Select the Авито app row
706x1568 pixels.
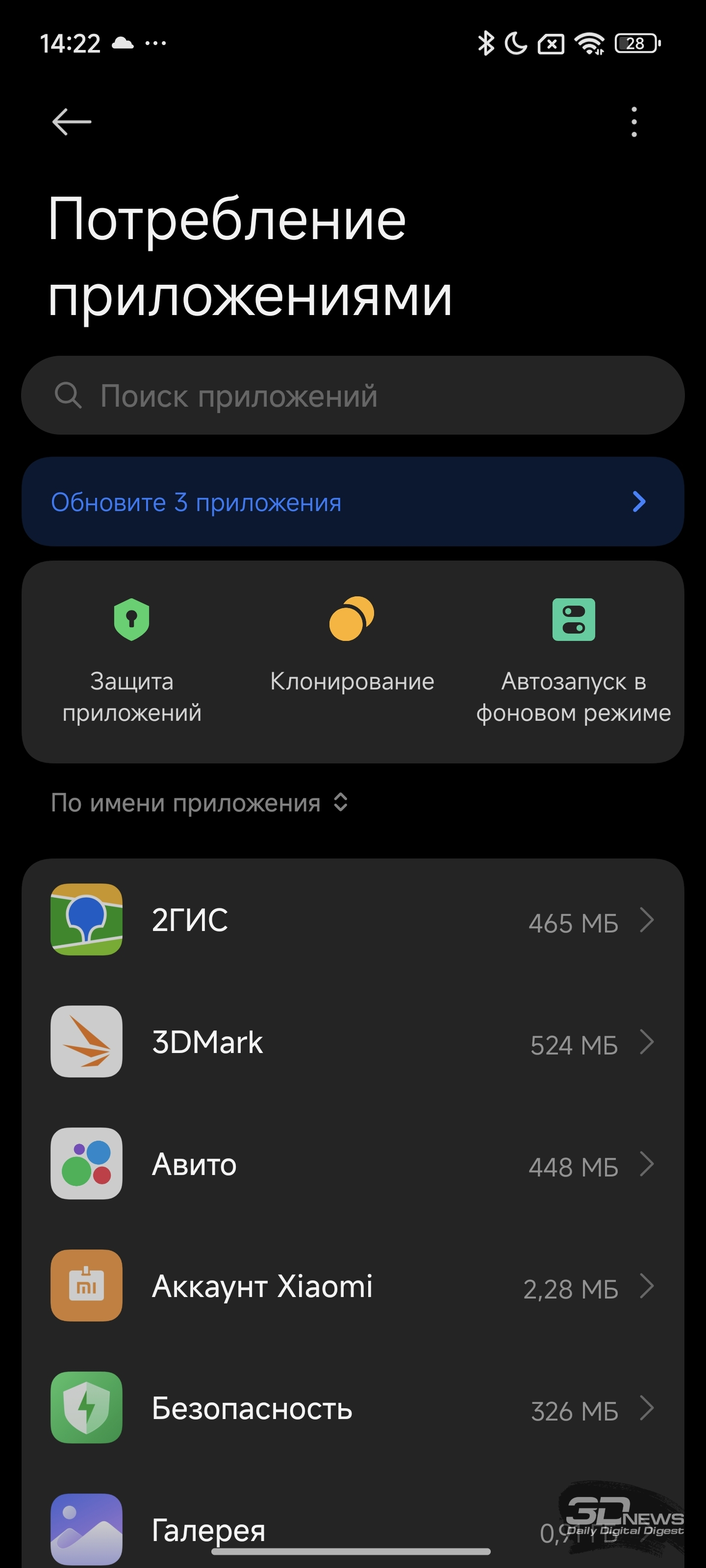pos(353,1164)
